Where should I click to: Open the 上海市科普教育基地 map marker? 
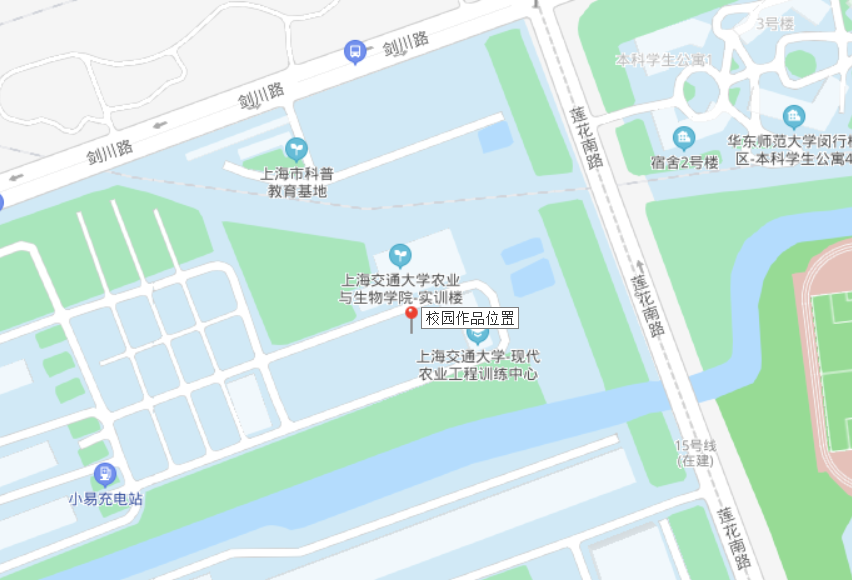point(296,150)
